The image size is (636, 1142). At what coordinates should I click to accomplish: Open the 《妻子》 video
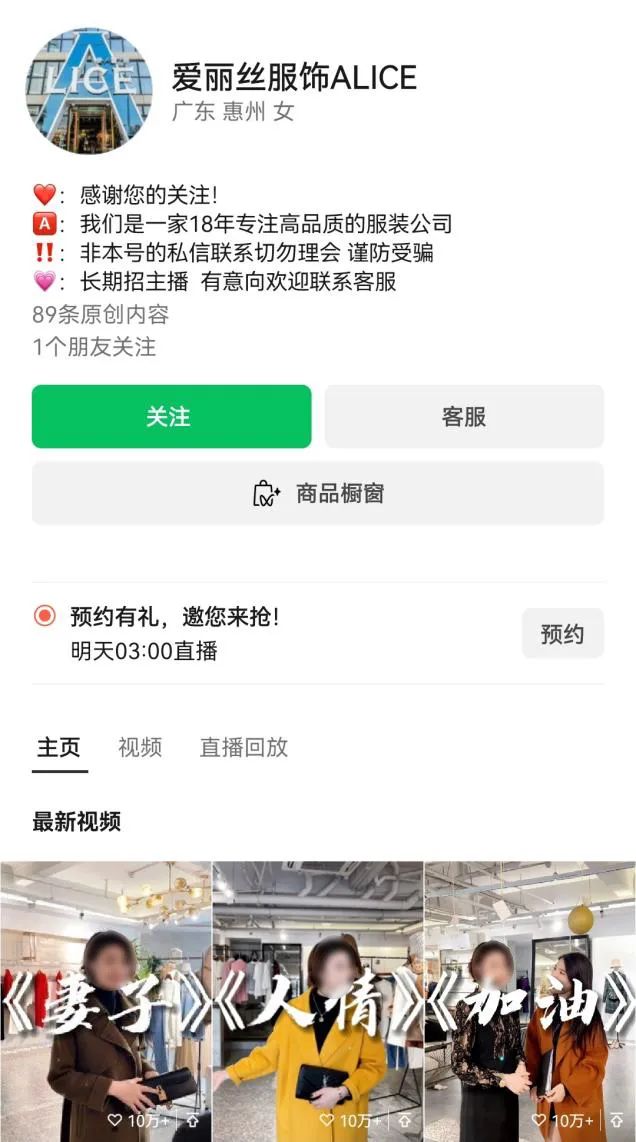(x=106, y=1000)
